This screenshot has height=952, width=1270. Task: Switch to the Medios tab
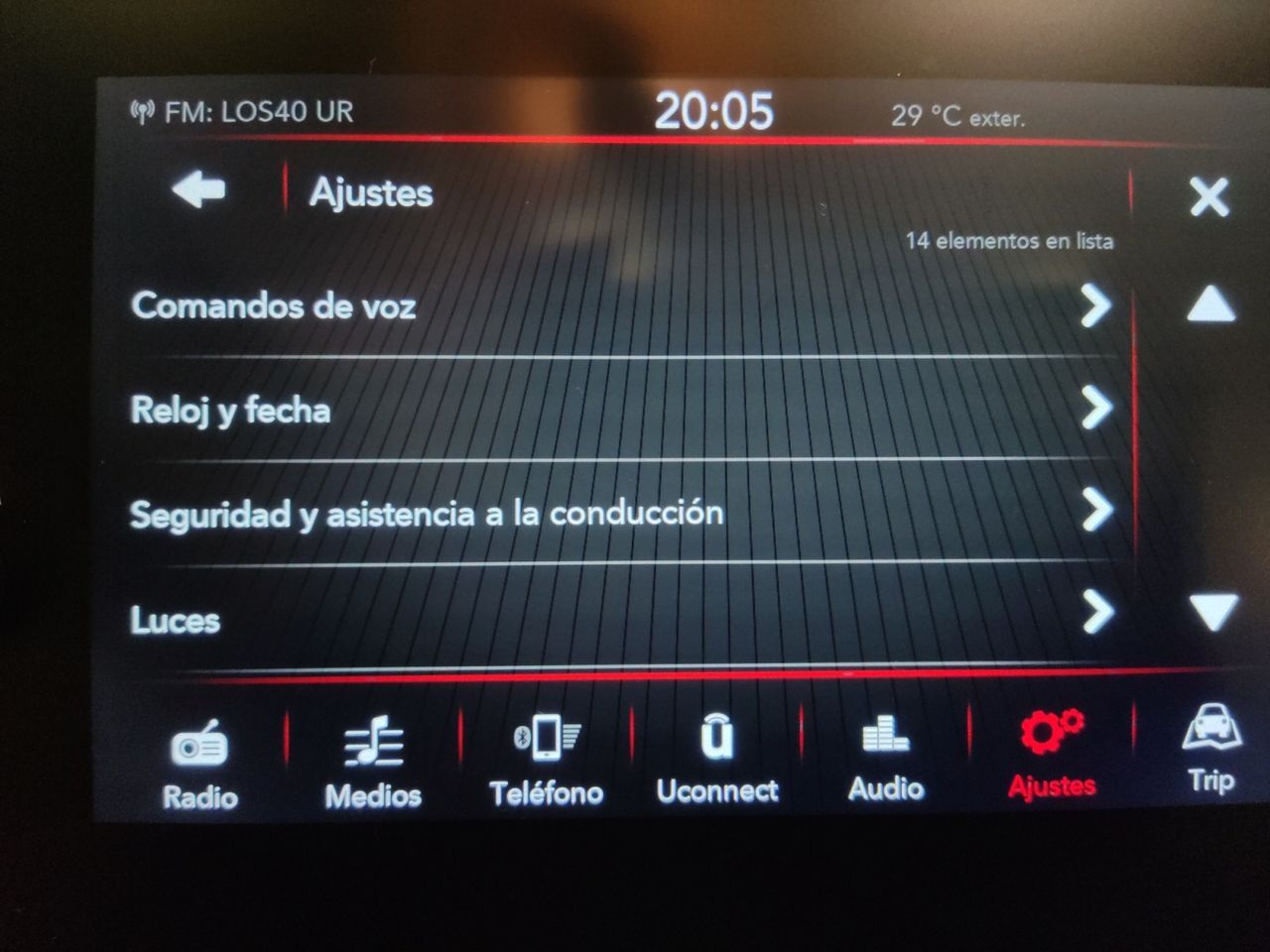373,764
